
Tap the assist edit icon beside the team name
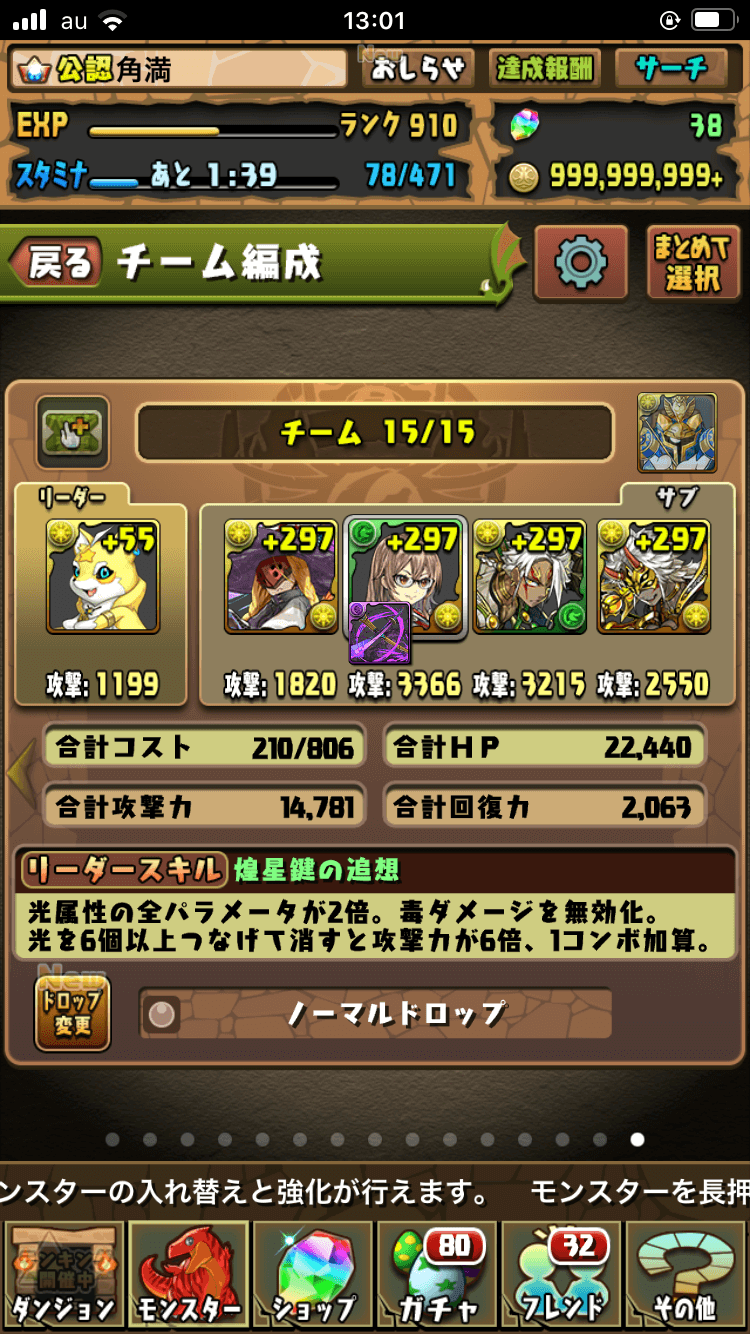(x=73, y=432)
